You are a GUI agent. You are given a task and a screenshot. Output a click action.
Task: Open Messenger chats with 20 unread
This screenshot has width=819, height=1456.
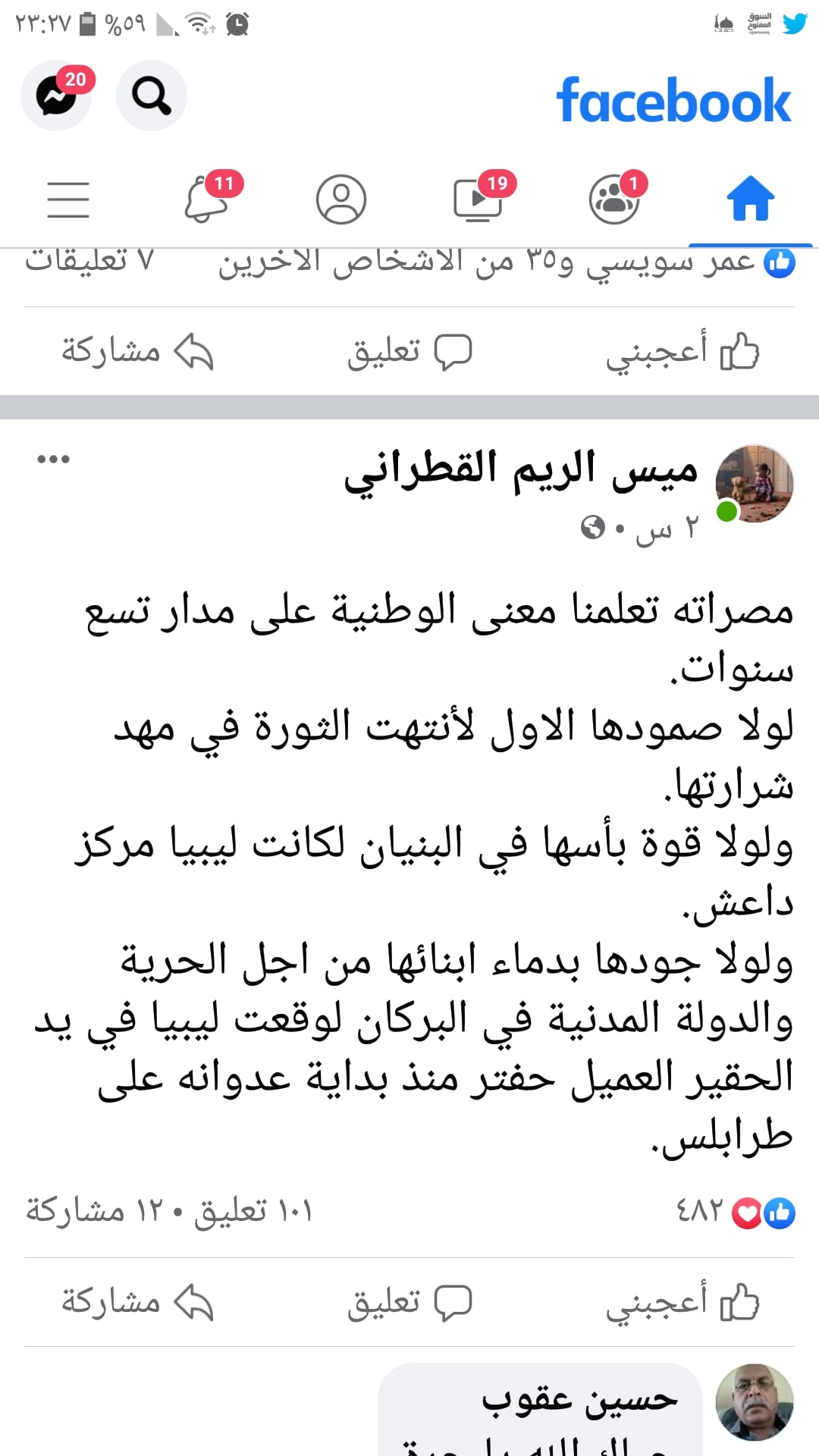tap(56, 96)
